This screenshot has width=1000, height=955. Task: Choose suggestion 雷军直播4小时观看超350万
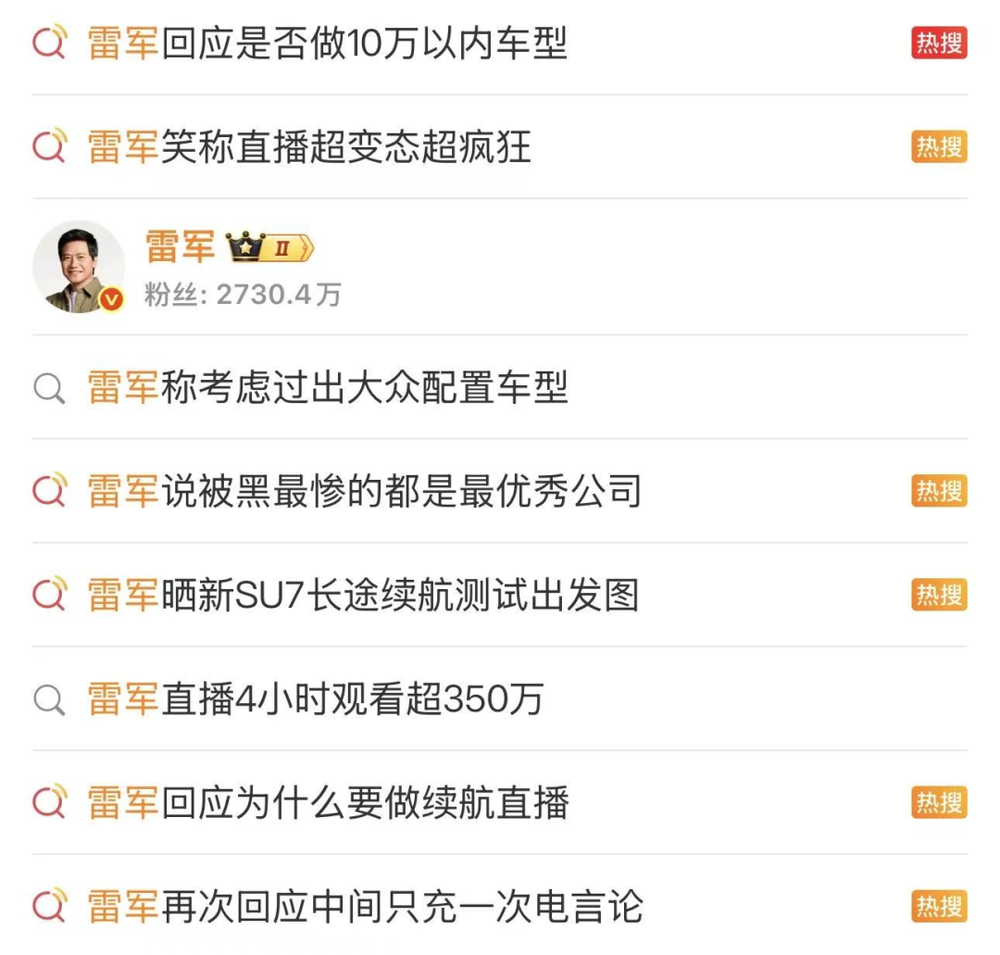pyautogui.click(x=316, y=699)
